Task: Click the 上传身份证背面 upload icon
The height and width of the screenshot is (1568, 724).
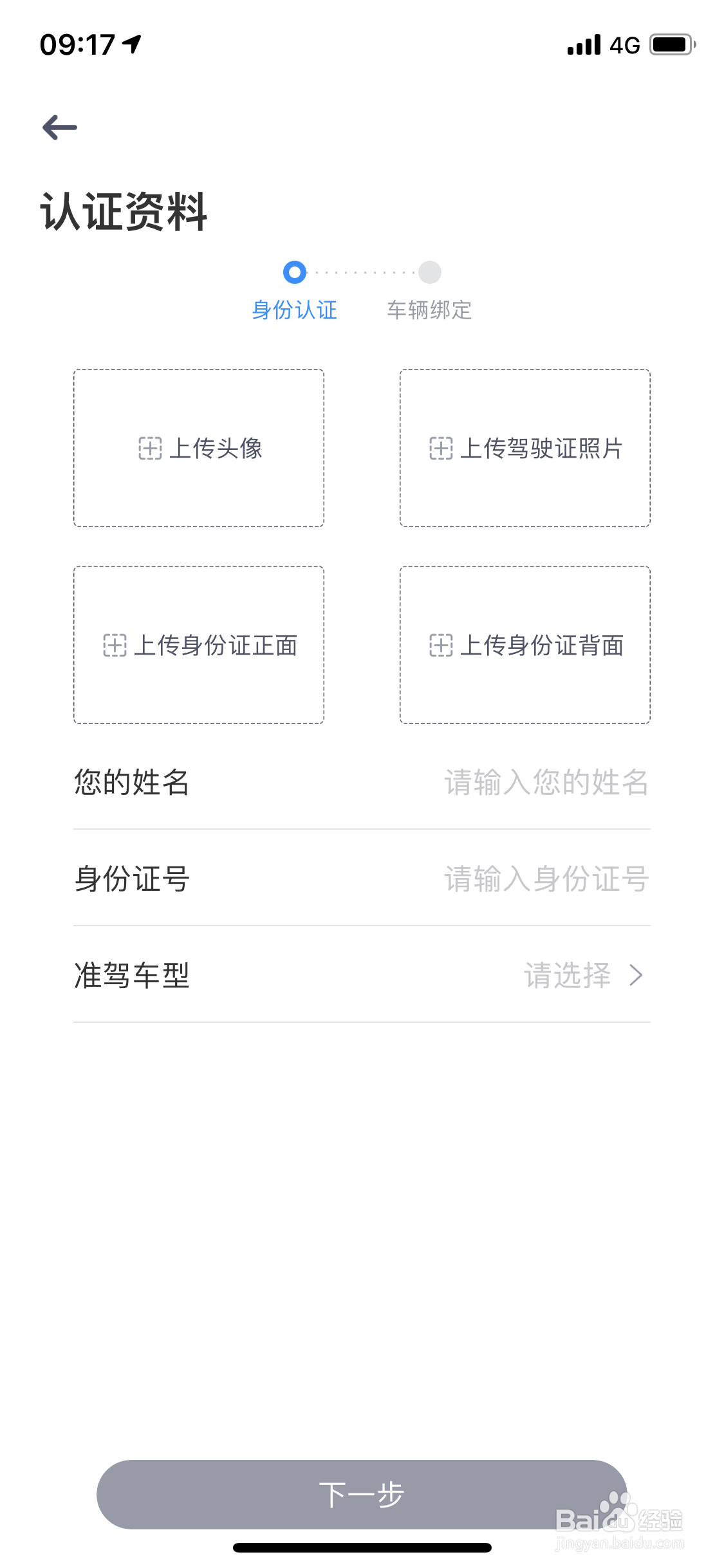Action: click(440, 646)
